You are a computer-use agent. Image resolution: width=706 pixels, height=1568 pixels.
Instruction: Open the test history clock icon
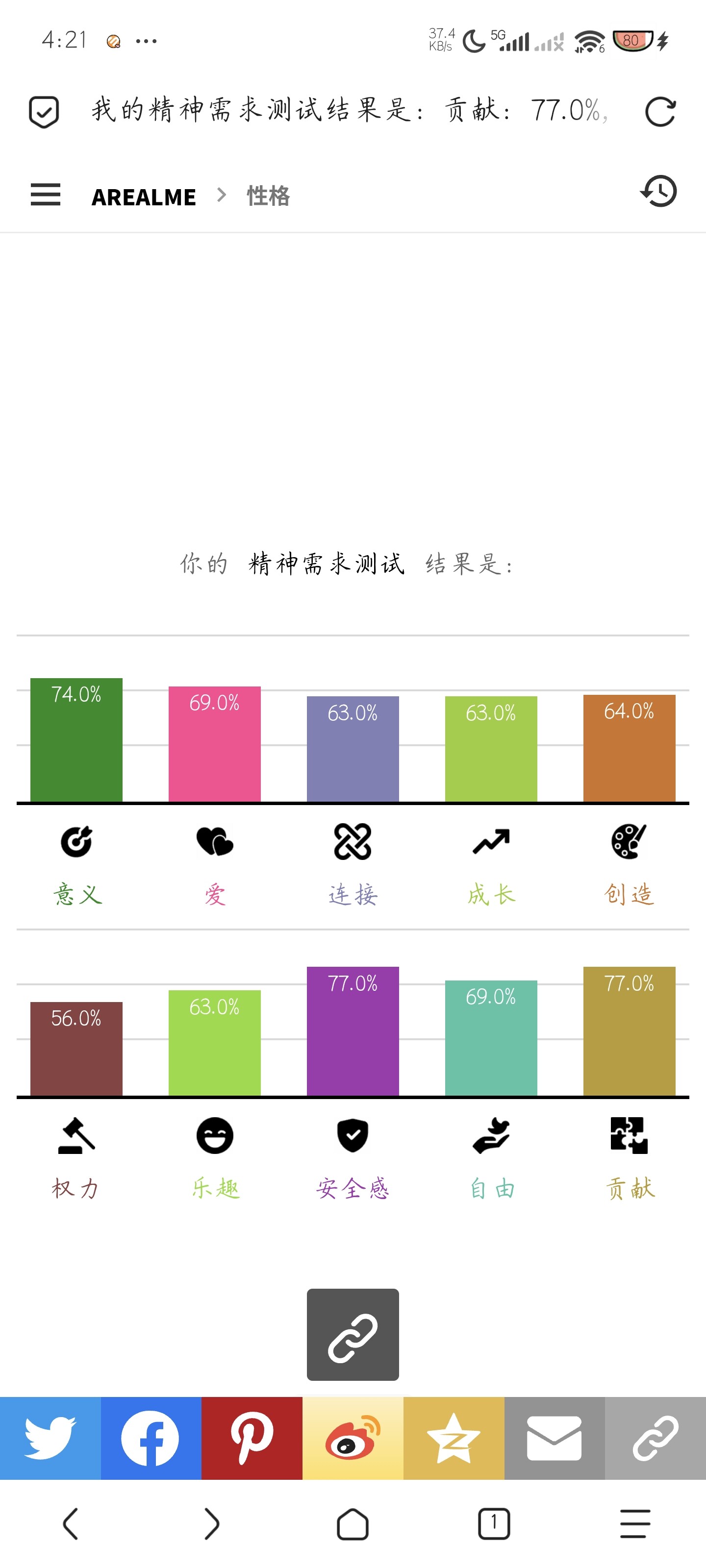click(x=658, y=192)
